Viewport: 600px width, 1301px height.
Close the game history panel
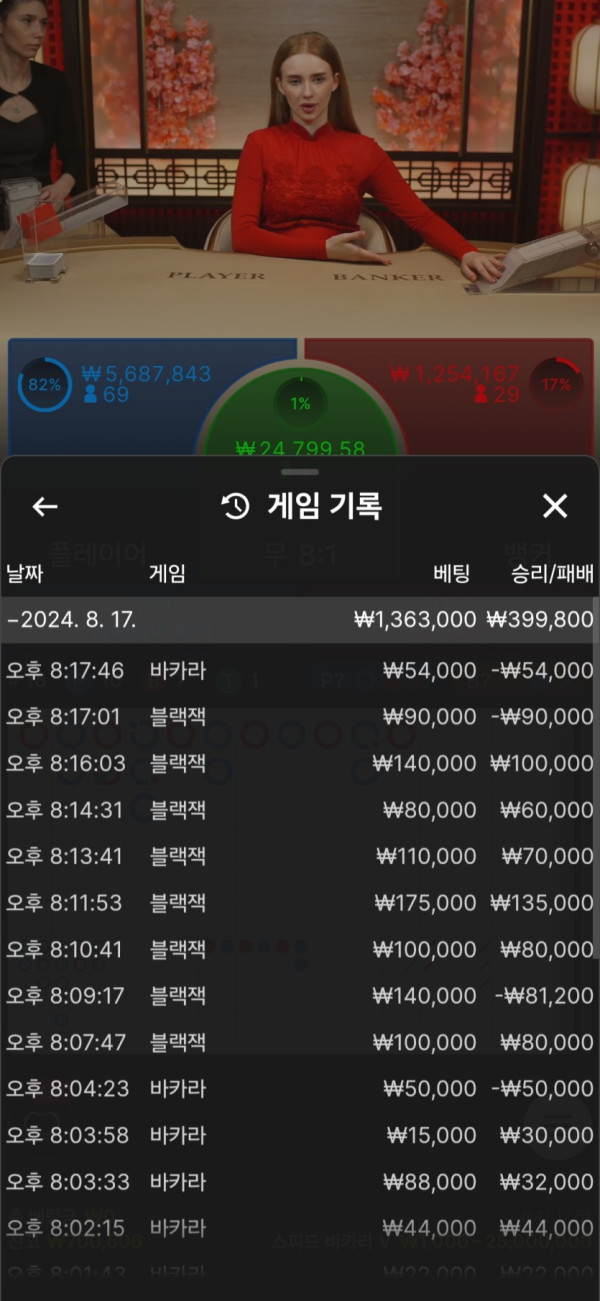554,506
